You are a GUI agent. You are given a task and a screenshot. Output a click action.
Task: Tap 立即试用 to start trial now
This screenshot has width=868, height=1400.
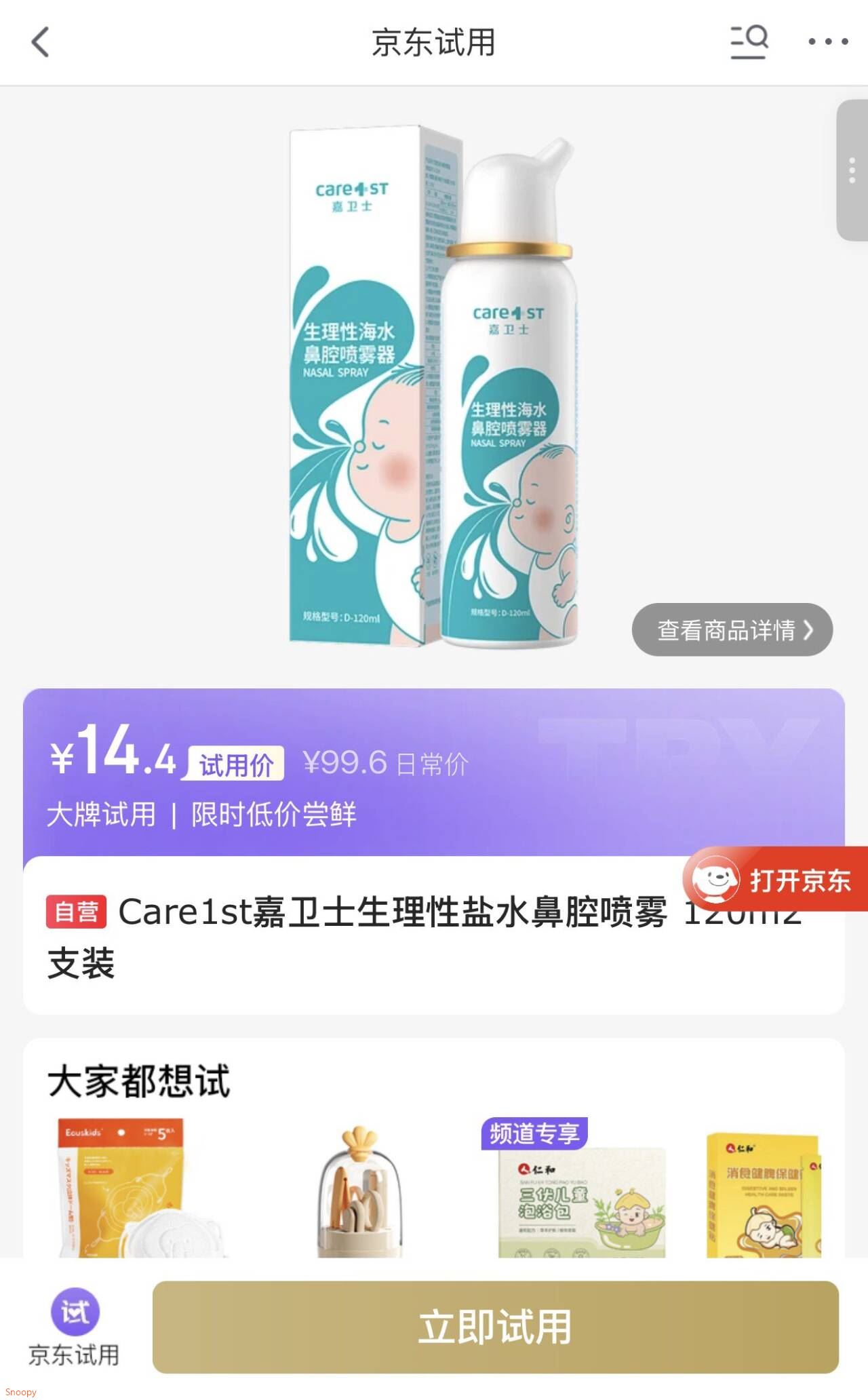click(495, 1327)
